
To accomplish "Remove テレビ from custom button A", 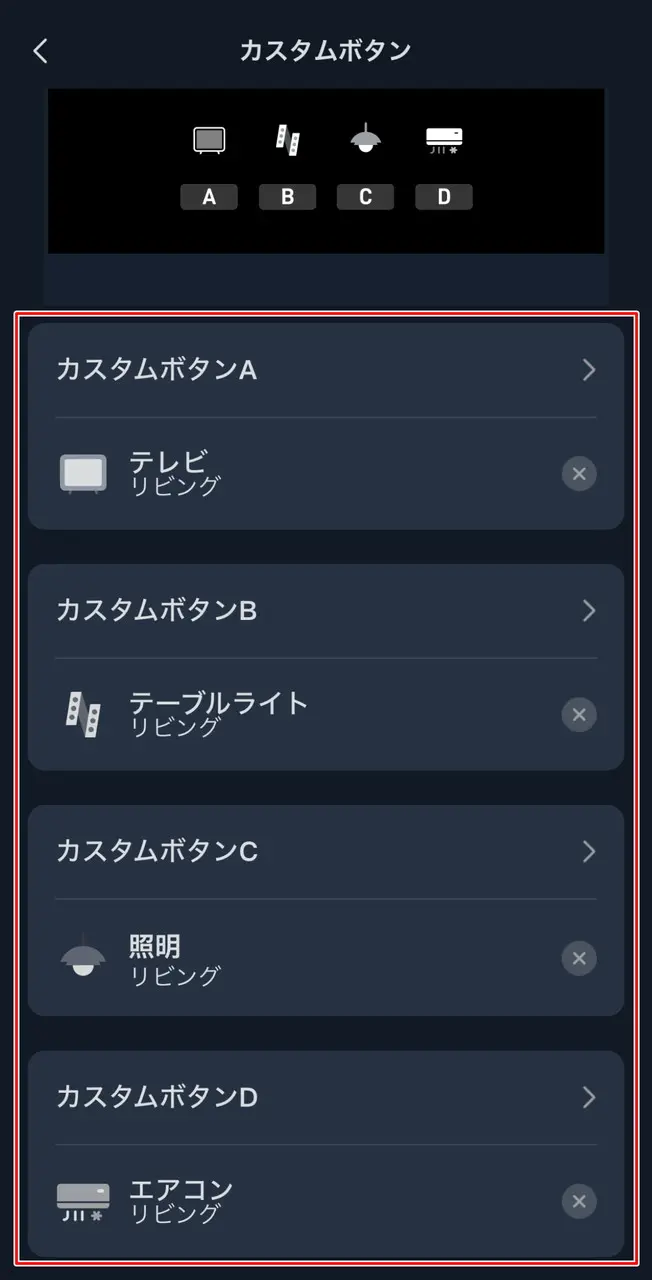I will point(578,473).
